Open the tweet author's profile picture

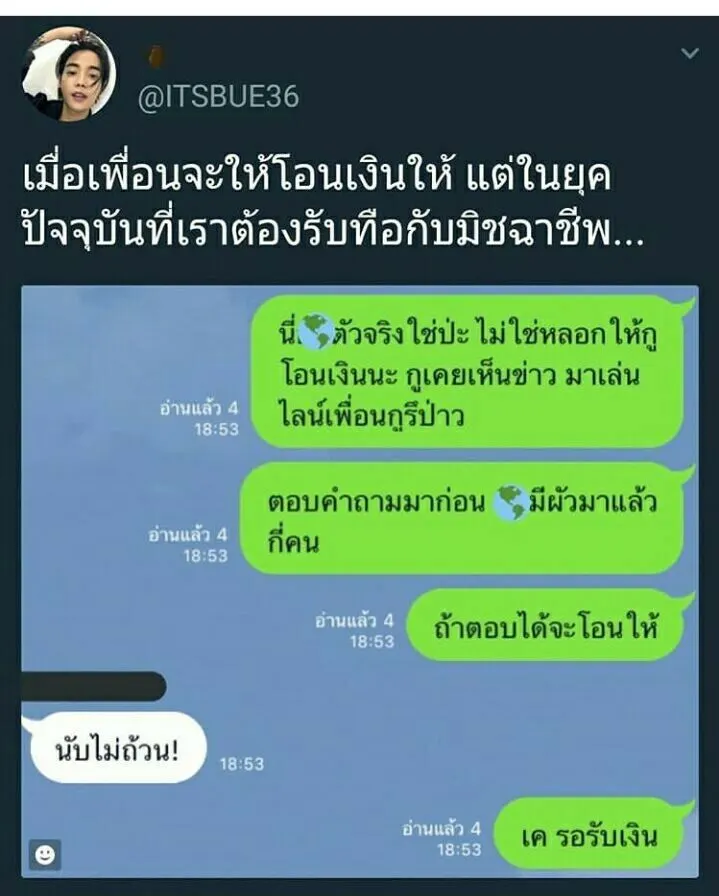point(69,74)
